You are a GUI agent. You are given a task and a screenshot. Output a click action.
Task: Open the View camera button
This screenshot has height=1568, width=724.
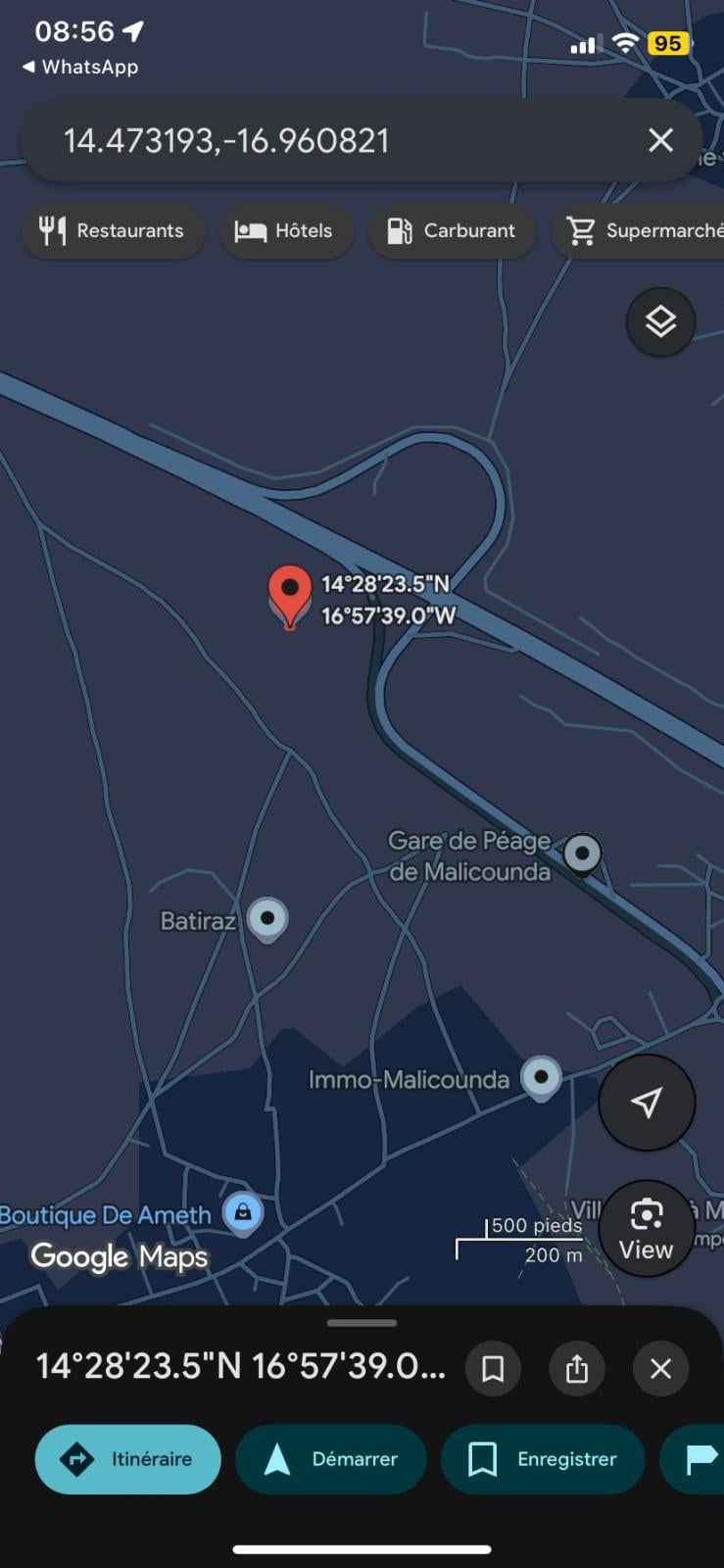coord(647,1228)
